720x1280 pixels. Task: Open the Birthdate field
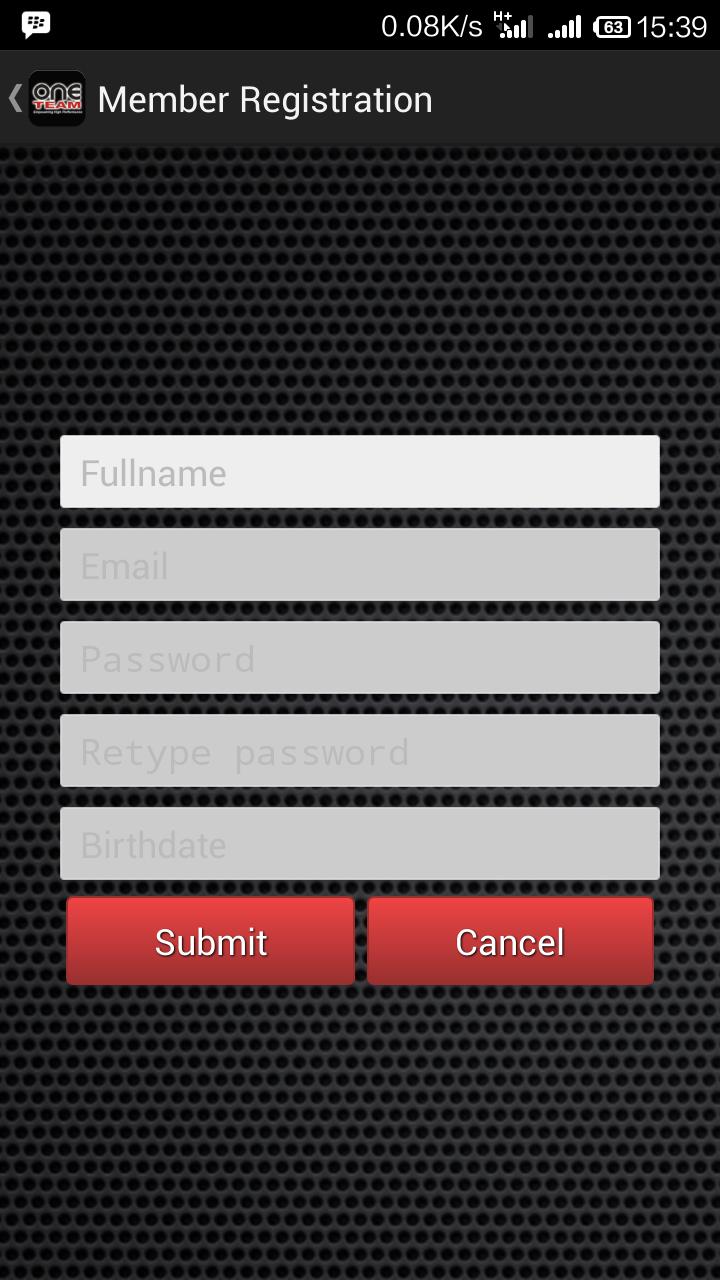point(360,844)
